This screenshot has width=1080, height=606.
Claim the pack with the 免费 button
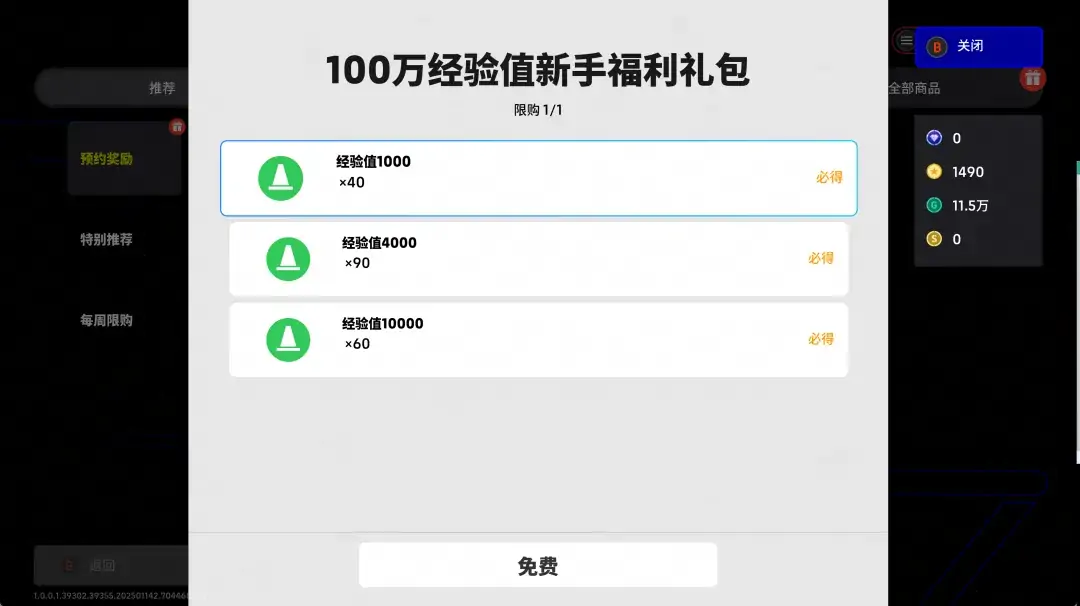[538, 566]
